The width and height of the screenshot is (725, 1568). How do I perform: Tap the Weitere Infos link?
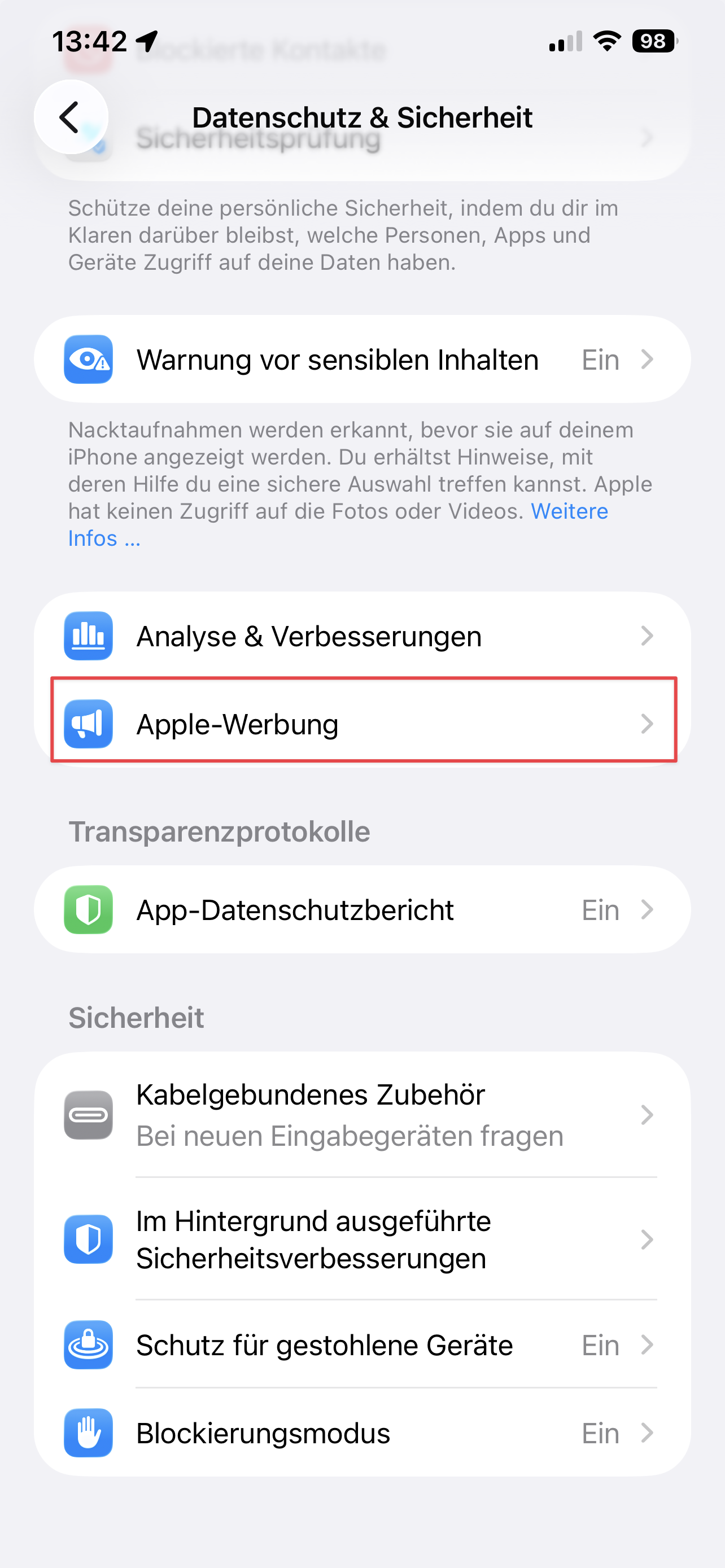pos(569,511)
